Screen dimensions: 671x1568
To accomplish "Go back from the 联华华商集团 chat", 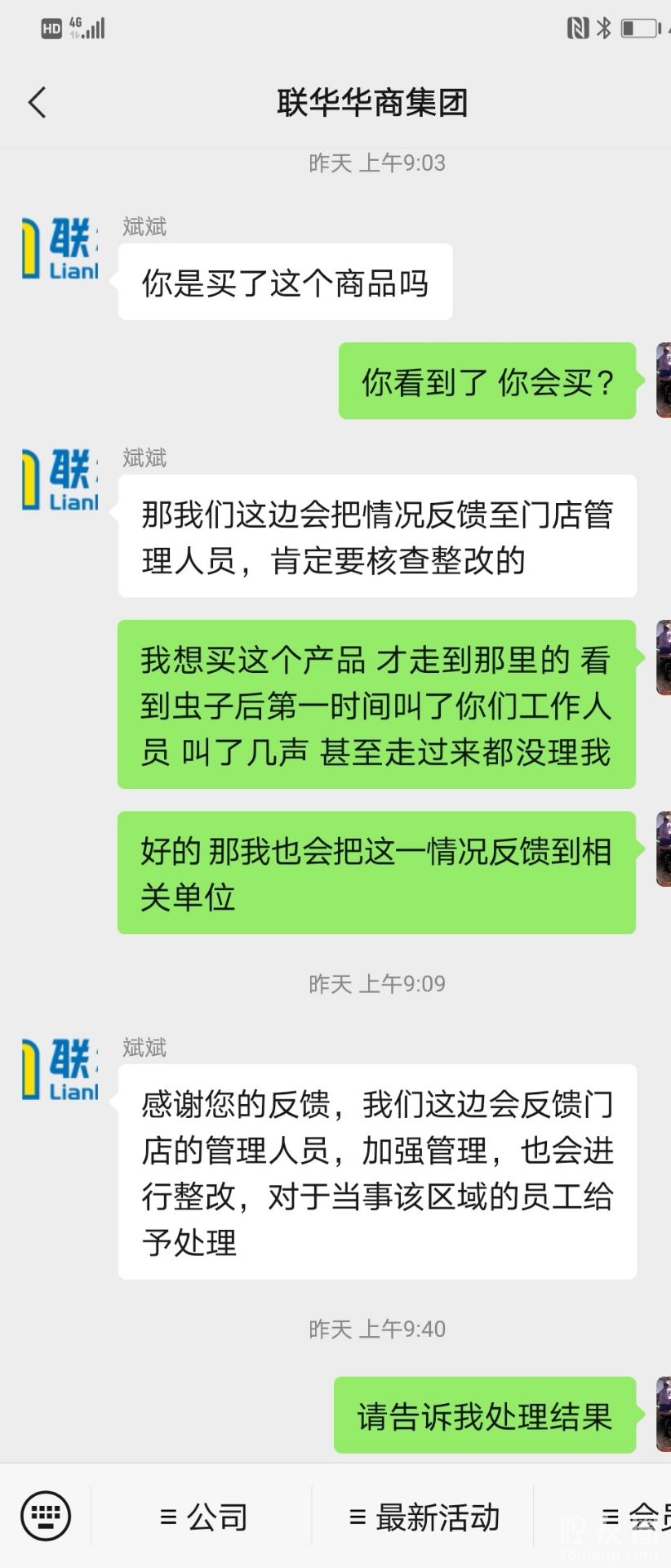I will [x=38, y=103].
